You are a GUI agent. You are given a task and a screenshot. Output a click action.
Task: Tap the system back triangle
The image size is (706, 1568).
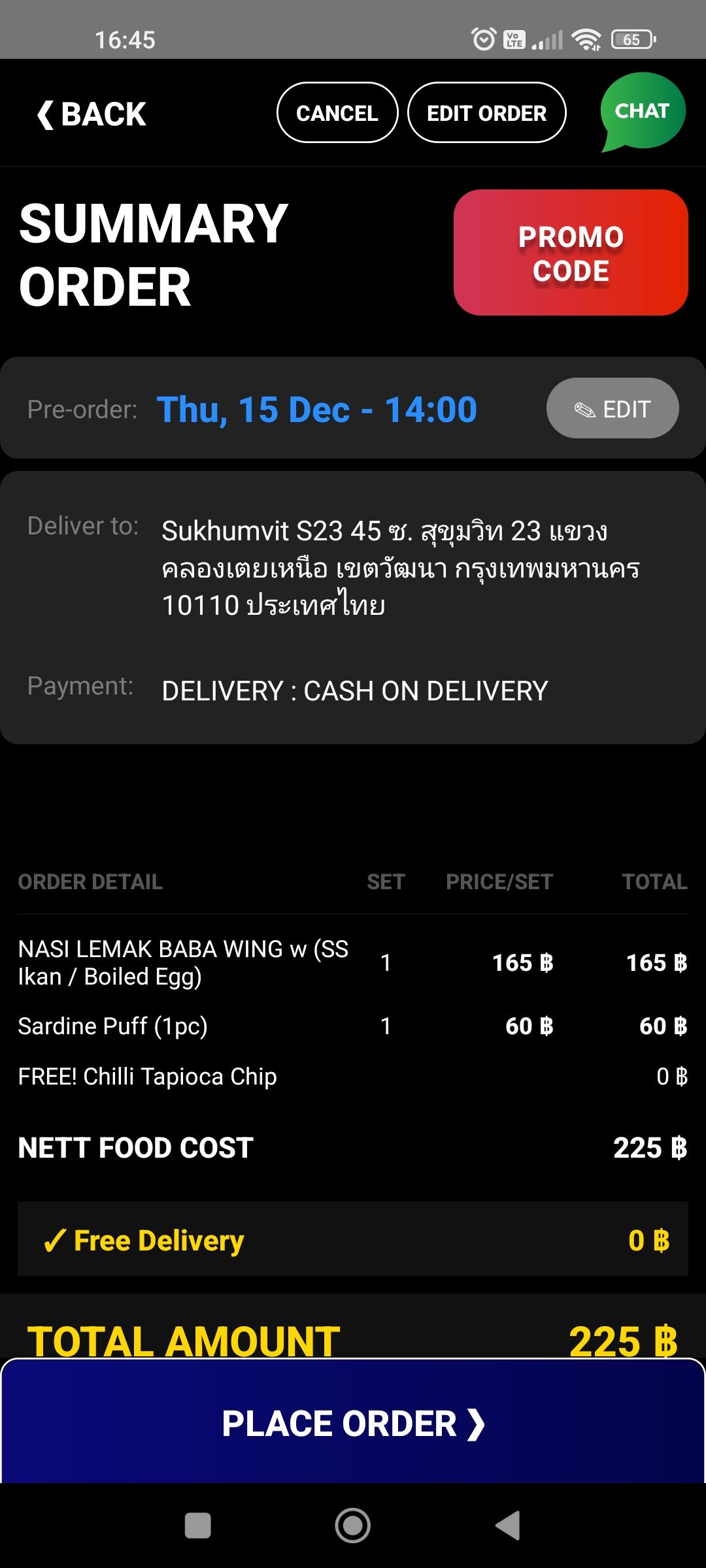point(508,1526)
